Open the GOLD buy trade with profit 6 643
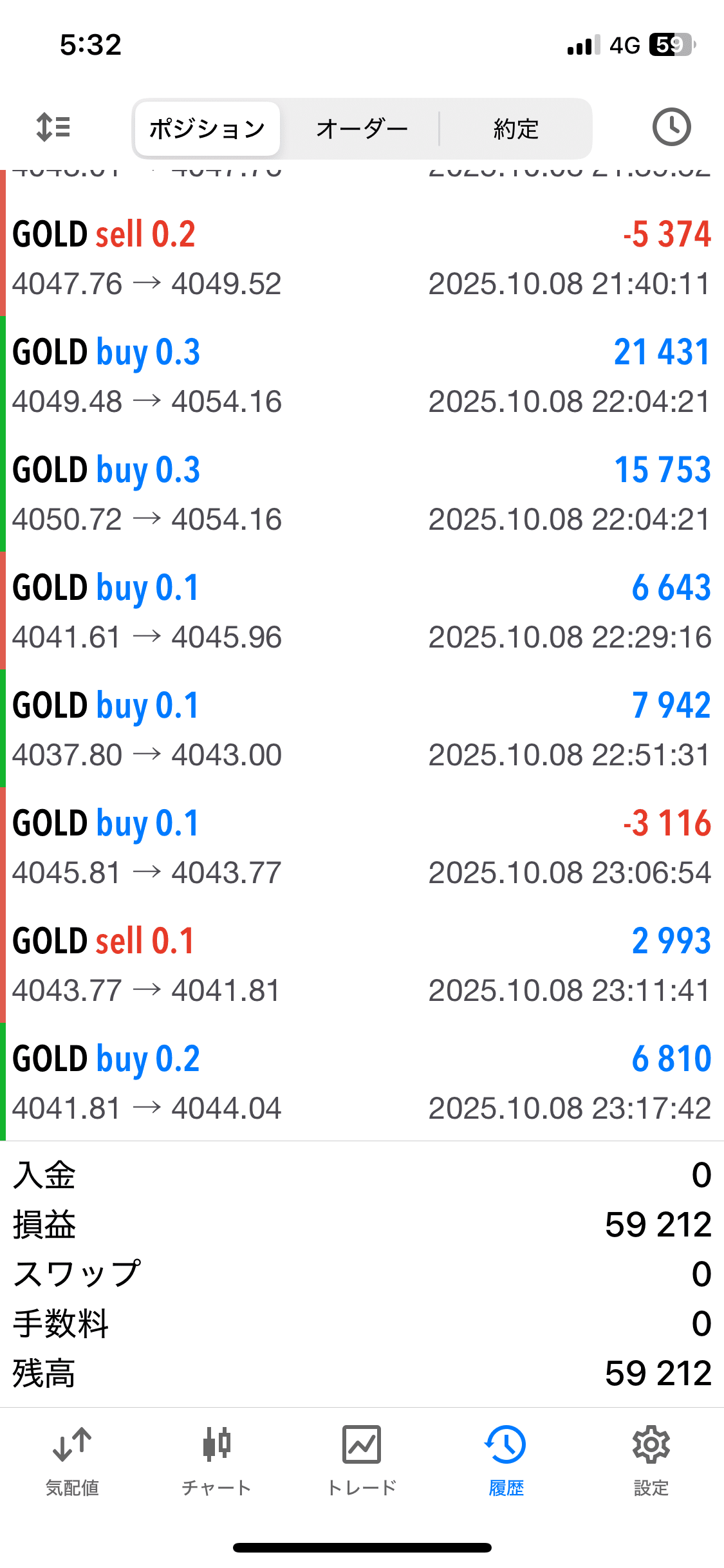The height and width of the screenshot is (1568, 724). (x=362, y=611)
